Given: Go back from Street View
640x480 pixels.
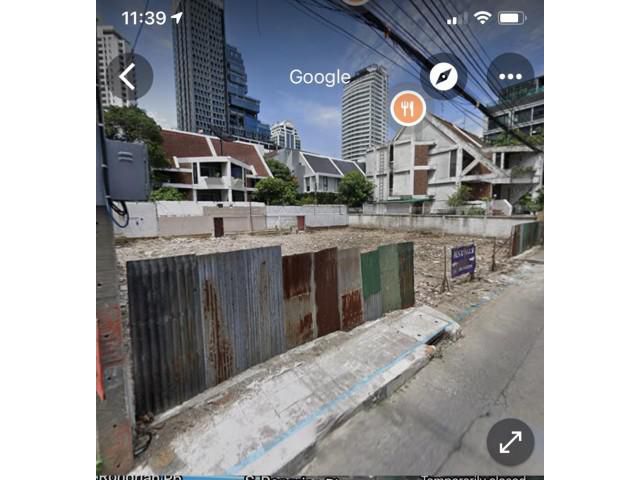Looking at the screenshot, I should tap(128, 76).
